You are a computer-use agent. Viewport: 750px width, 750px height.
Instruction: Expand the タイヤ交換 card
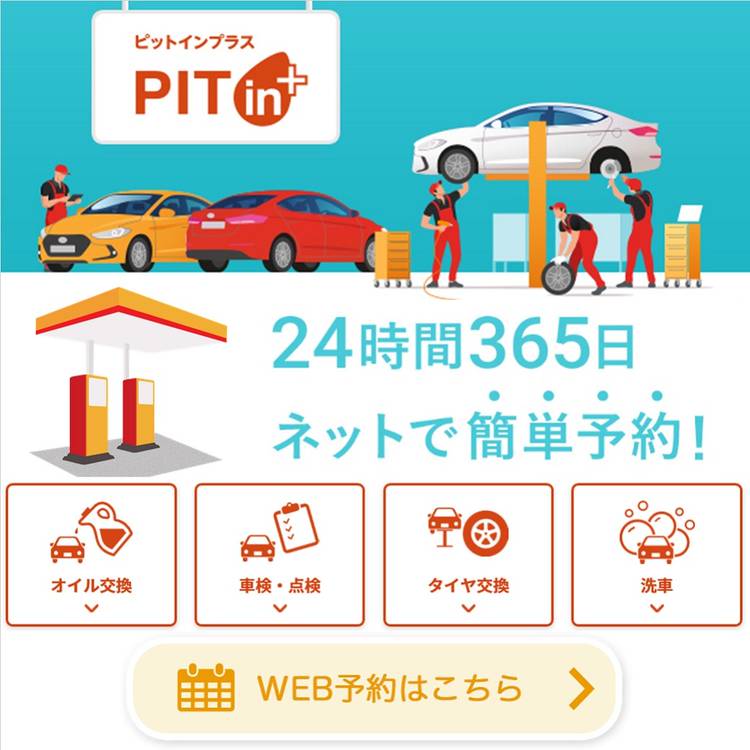pos(468,556)
